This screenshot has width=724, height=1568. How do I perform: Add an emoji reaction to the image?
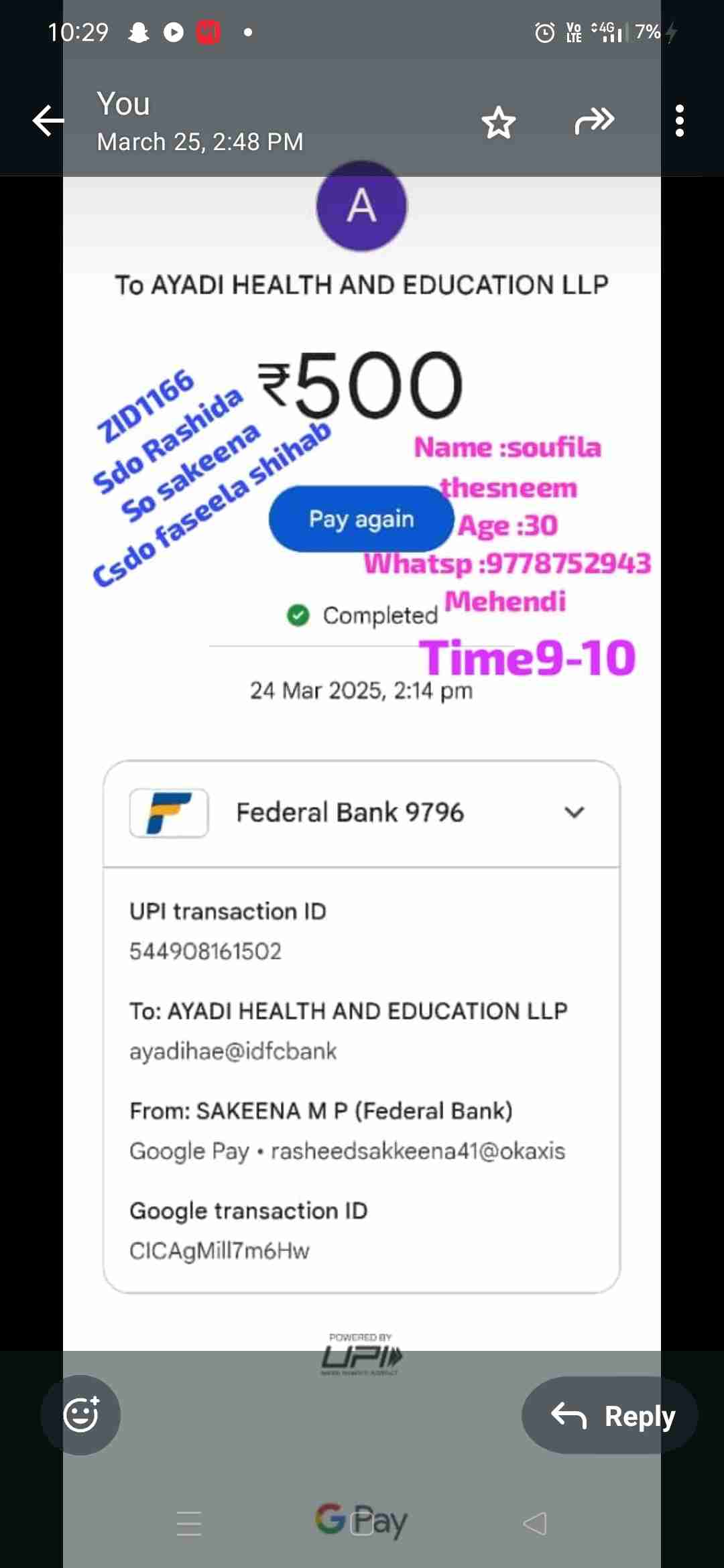click(81, 1415)
